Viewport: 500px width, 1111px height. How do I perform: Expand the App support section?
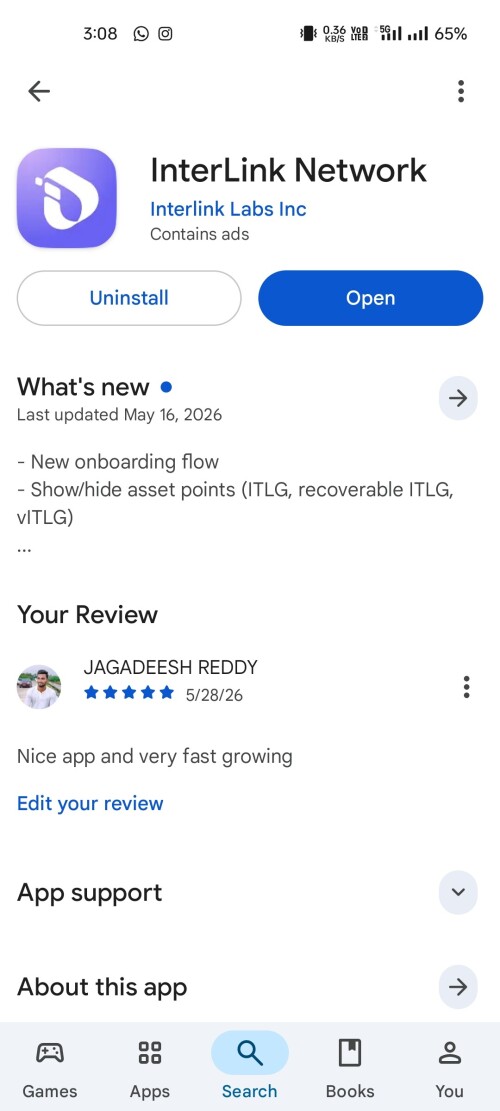458,892
